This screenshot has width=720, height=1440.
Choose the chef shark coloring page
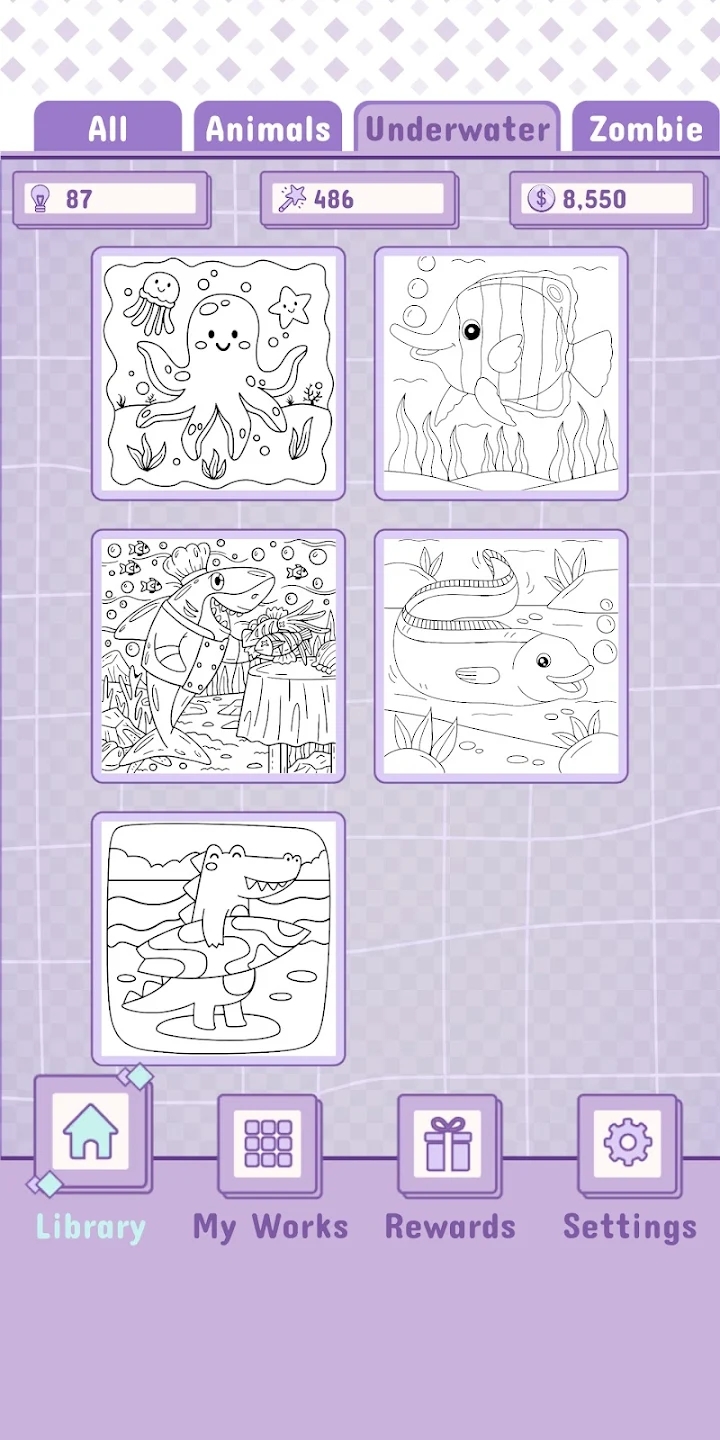click(218, 656)
